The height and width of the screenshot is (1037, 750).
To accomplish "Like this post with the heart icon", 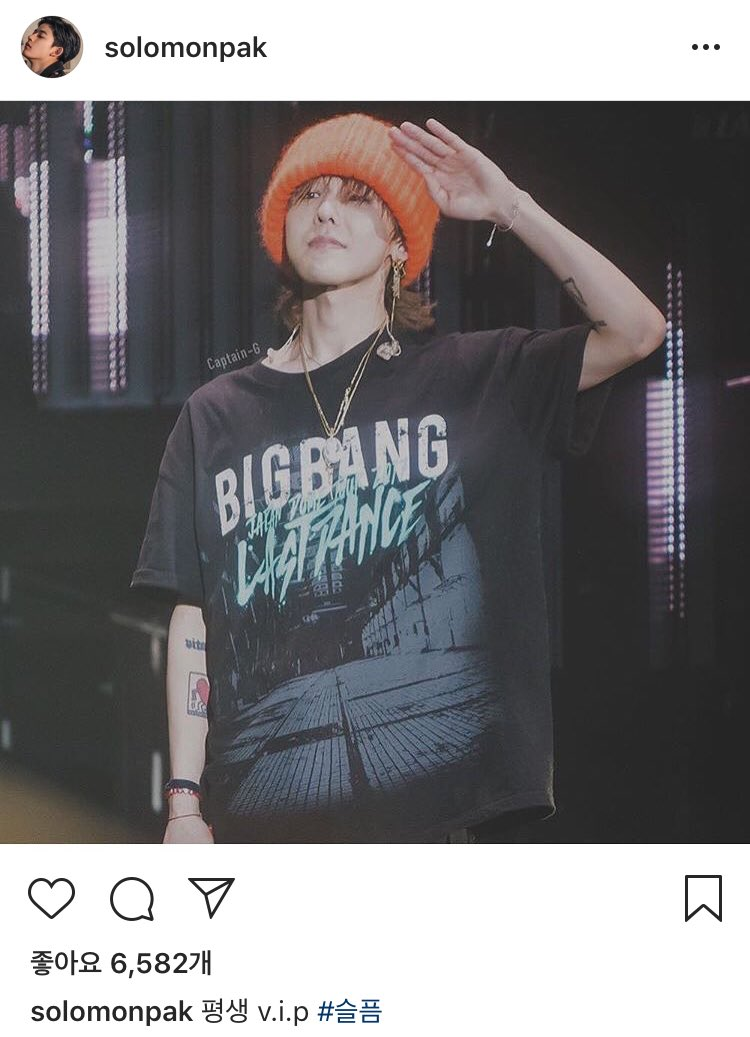I will [51, 897].
